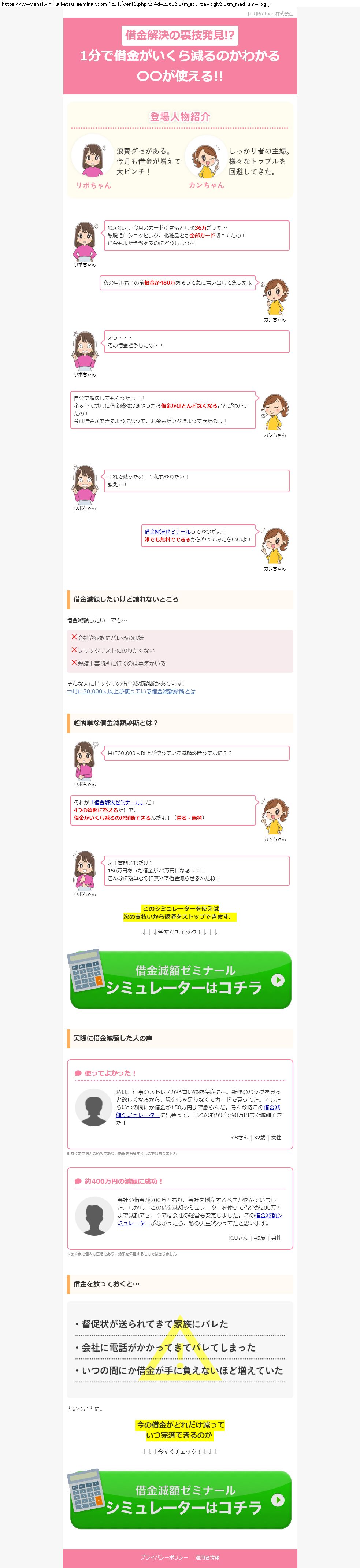
Task: Open the 月に30,000人以上が使っている借金減額診断とは link
Action: click(131, 692)
